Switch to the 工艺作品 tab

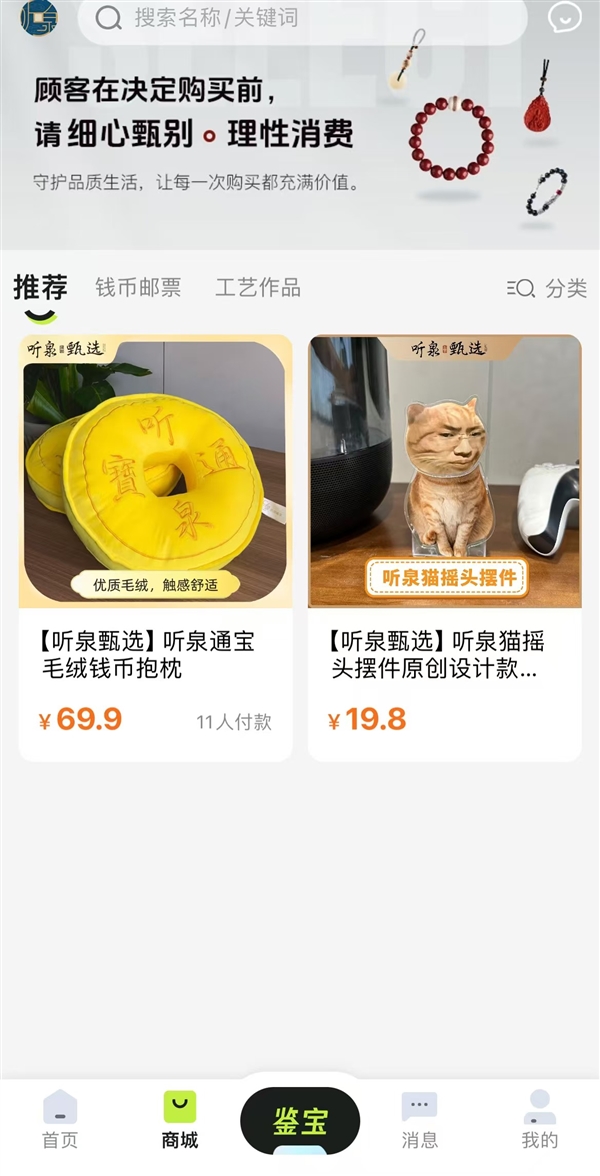258,288
